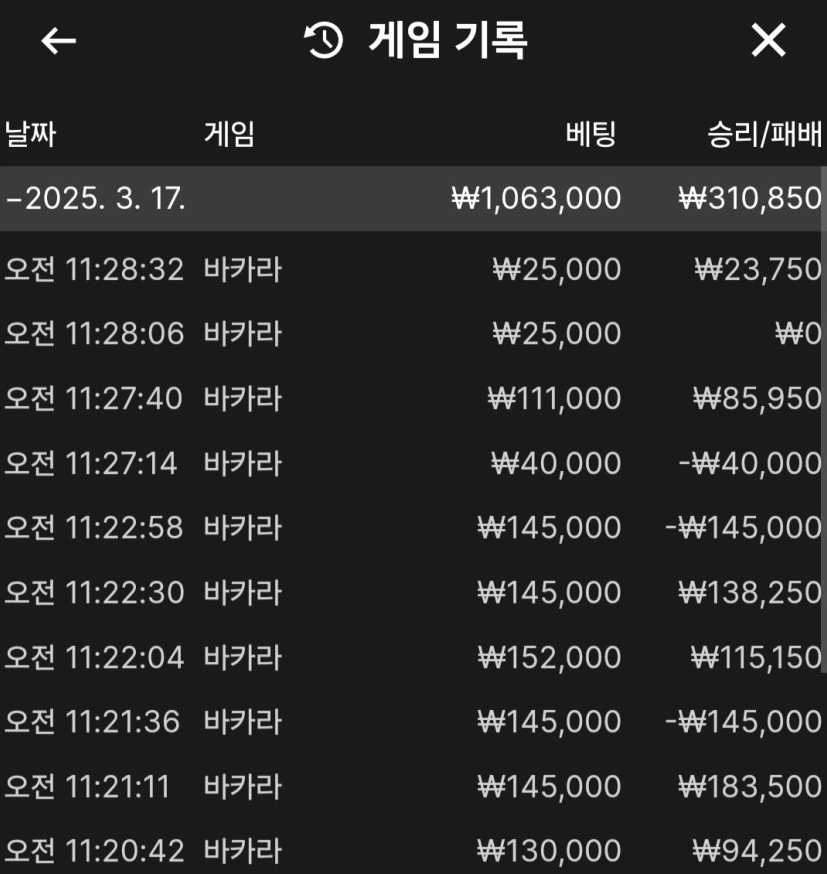The height and width of the screenshot is (874, 827).
Task: Open the 11:20:42 Baccarat record
Action: tap(413, 850)
